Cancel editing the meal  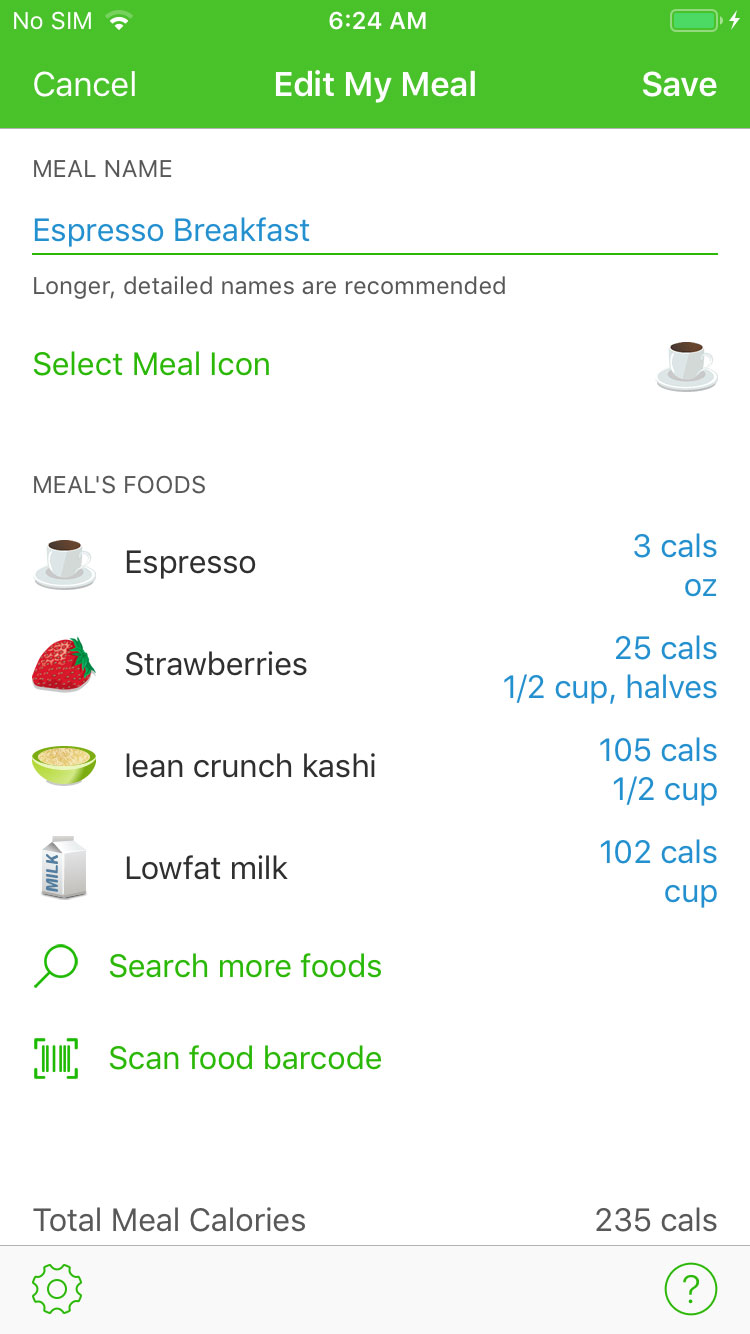(x=85, y=85)
